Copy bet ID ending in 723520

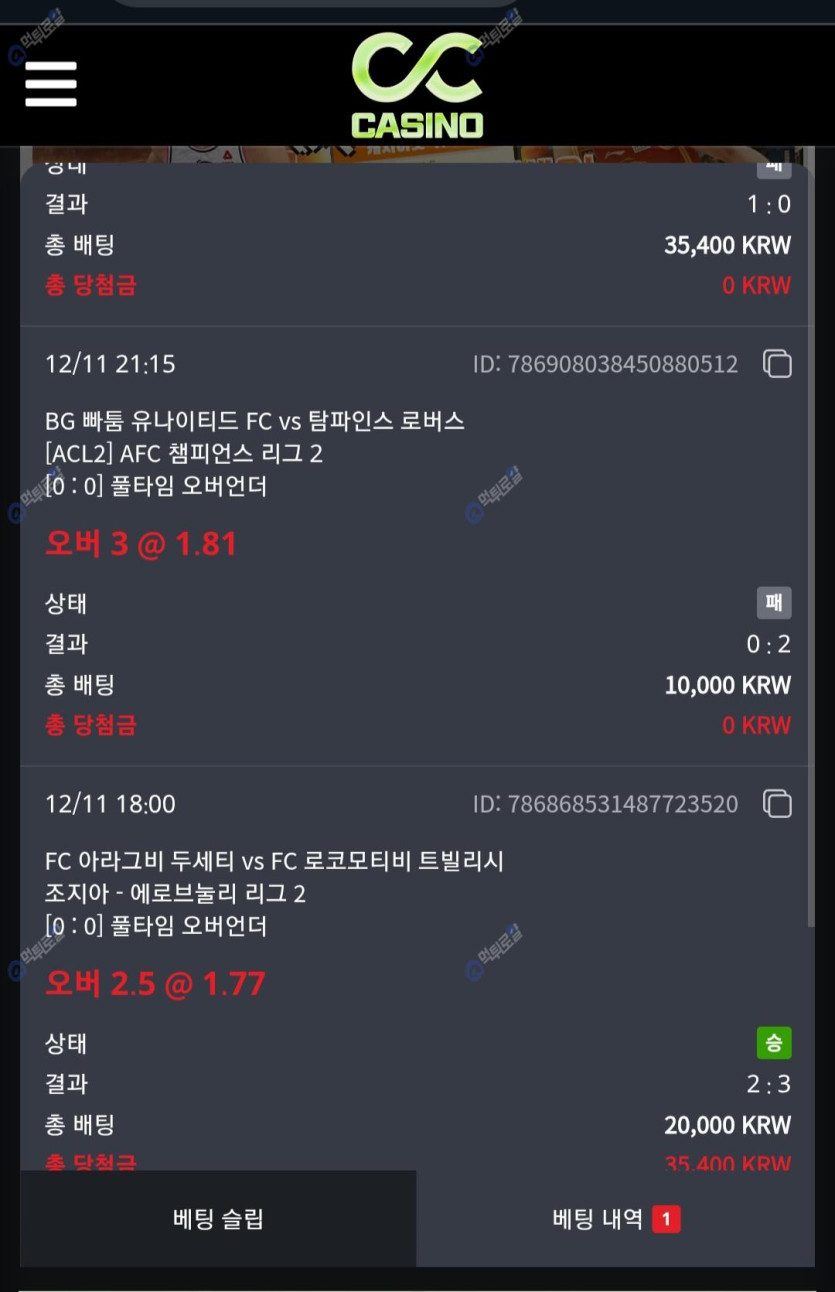tap(777, 804)
